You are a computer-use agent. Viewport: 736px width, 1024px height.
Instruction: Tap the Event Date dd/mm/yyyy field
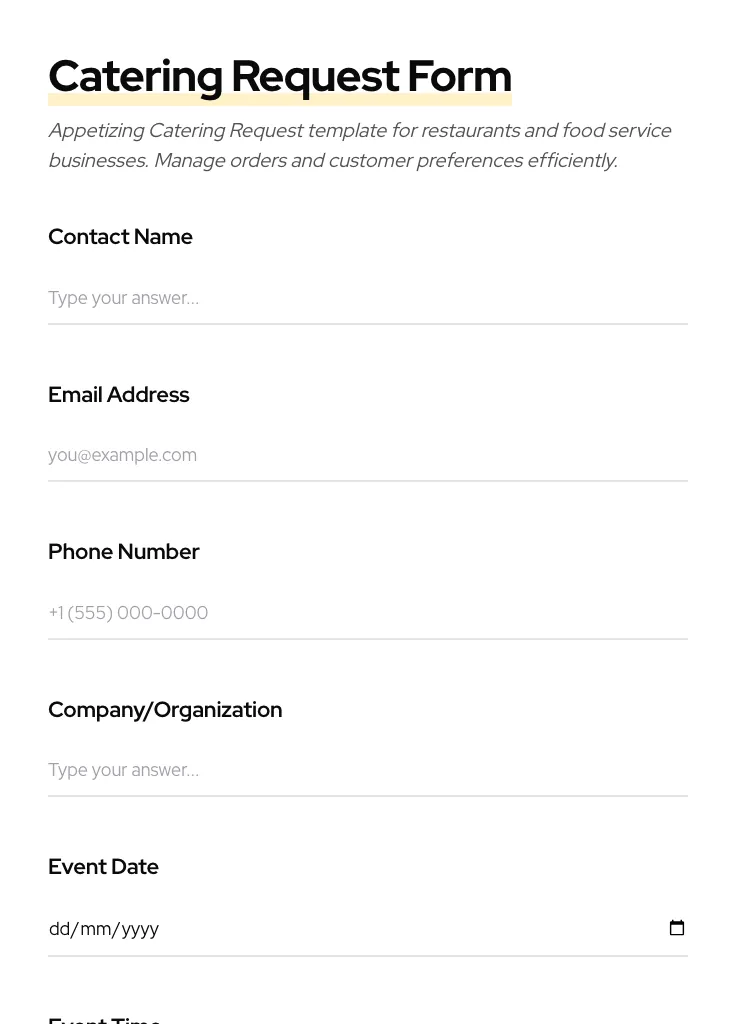tap(300, 929)
